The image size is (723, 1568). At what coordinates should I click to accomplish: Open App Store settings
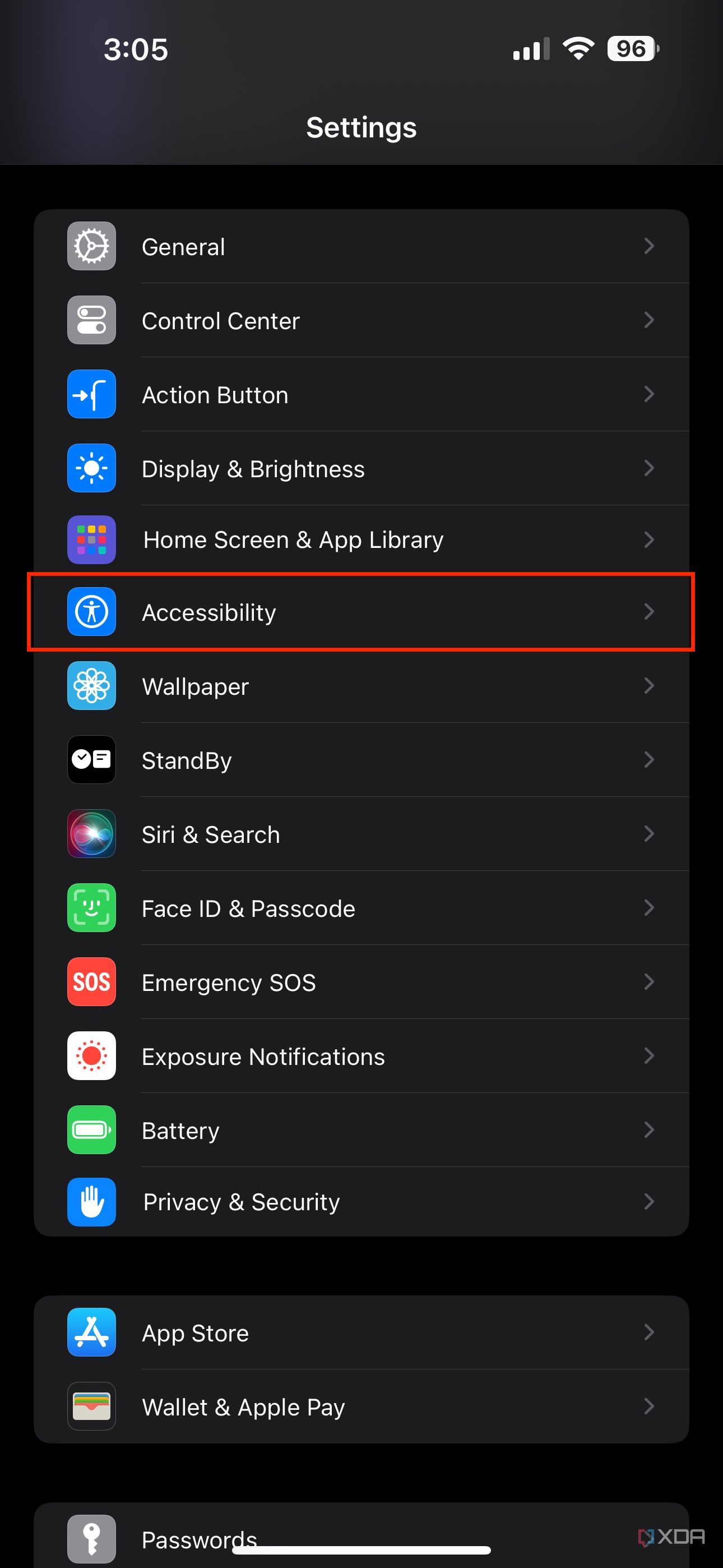point(361,1333)
